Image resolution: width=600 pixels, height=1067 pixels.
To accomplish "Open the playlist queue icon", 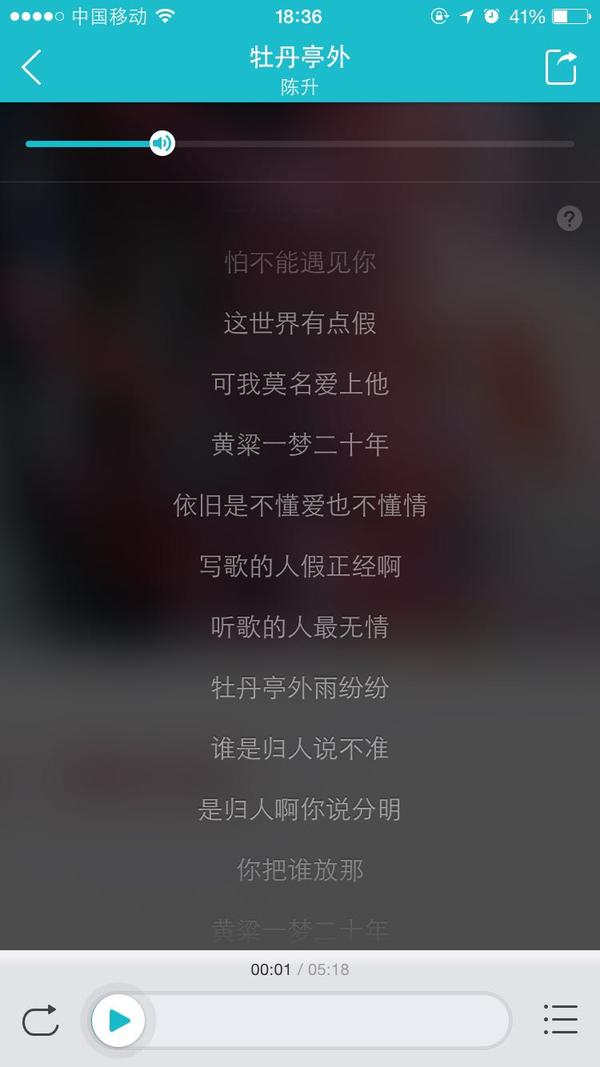I will pyautogui.click(x=560, y=1019).
